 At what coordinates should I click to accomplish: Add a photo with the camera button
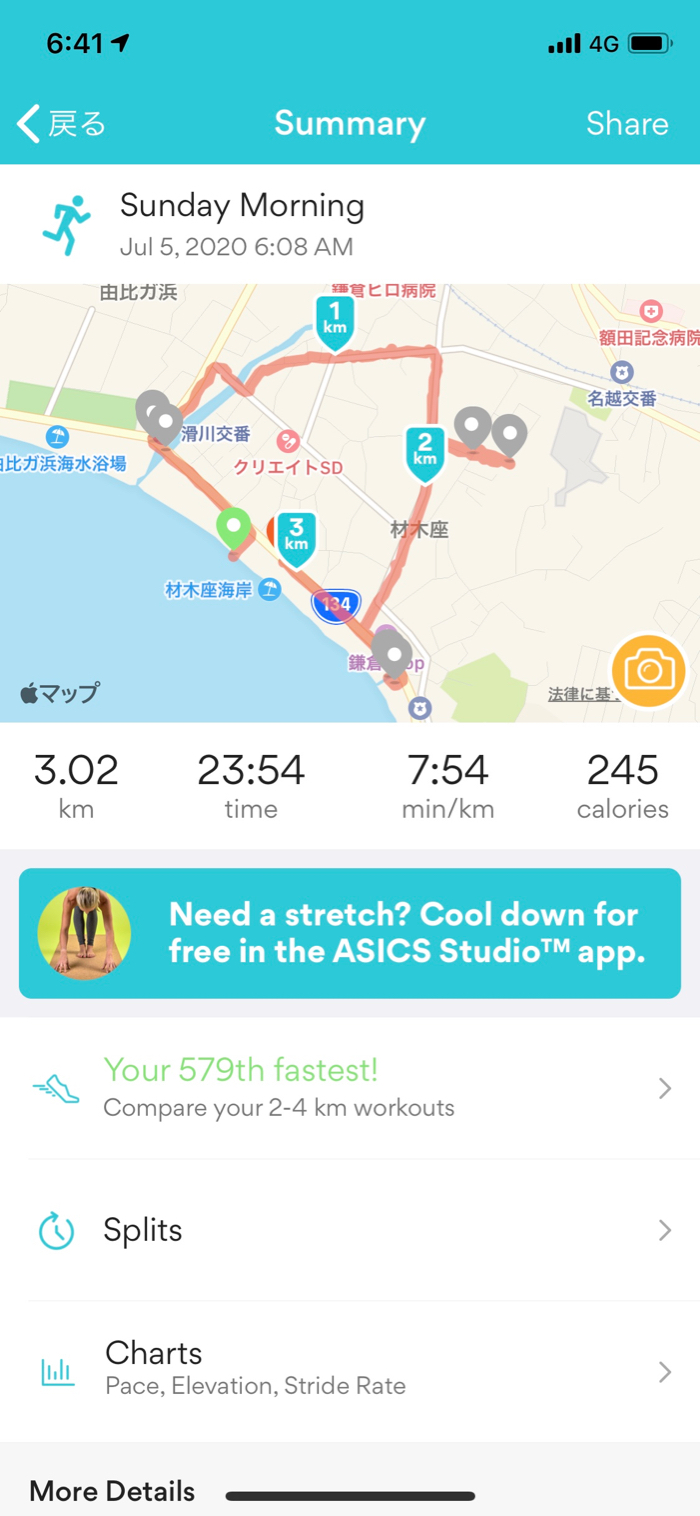[x=649, y=671]
